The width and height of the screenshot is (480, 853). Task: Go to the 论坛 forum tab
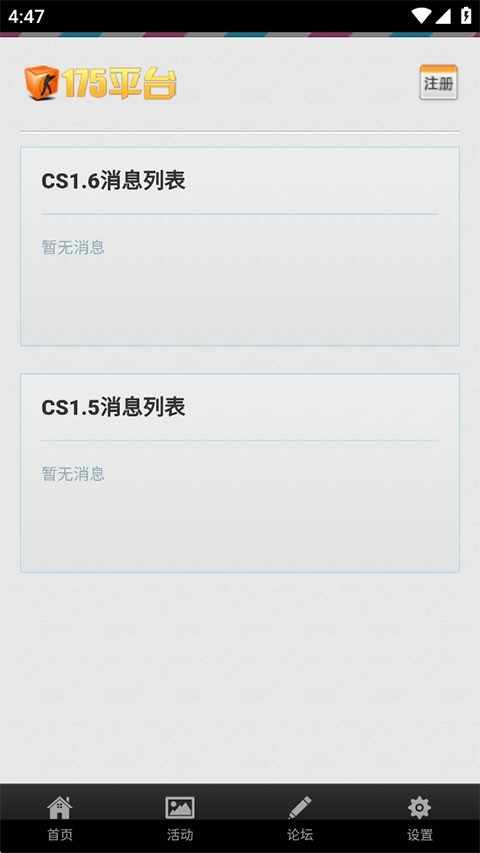click(x=300, y=818)
